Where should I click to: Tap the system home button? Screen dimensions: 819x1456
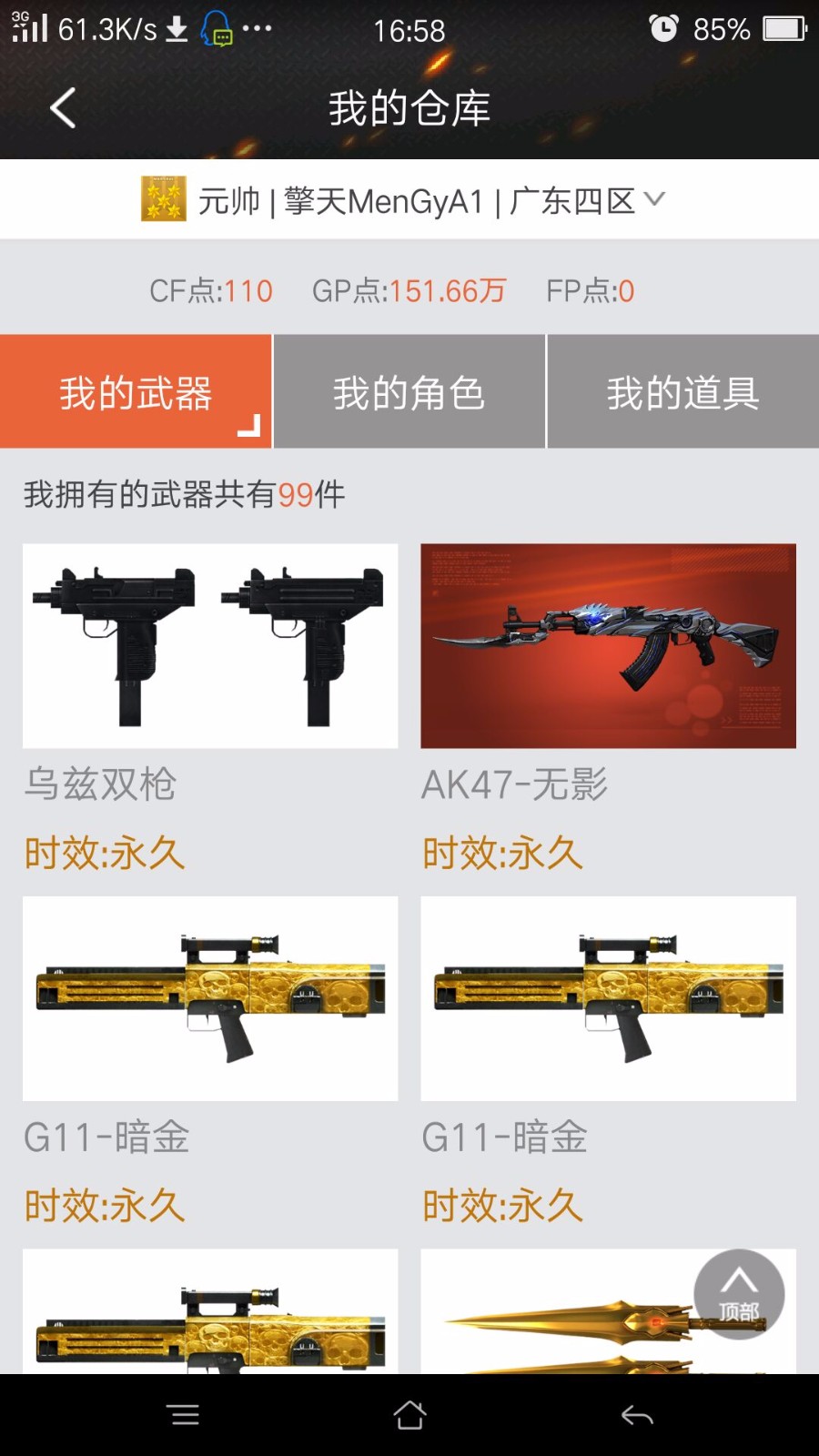(409, 1415)
